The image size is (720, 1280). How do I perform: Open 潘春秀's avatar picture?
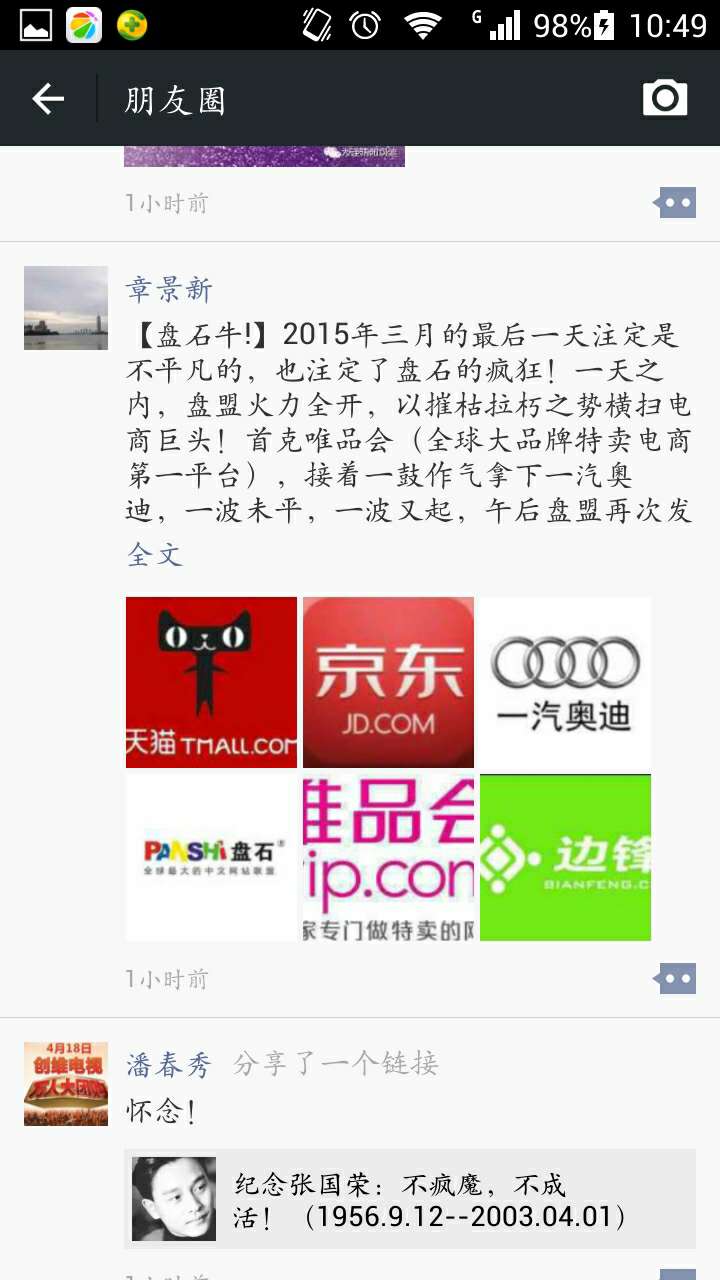pyautogui.click(x=66, y=1084)
